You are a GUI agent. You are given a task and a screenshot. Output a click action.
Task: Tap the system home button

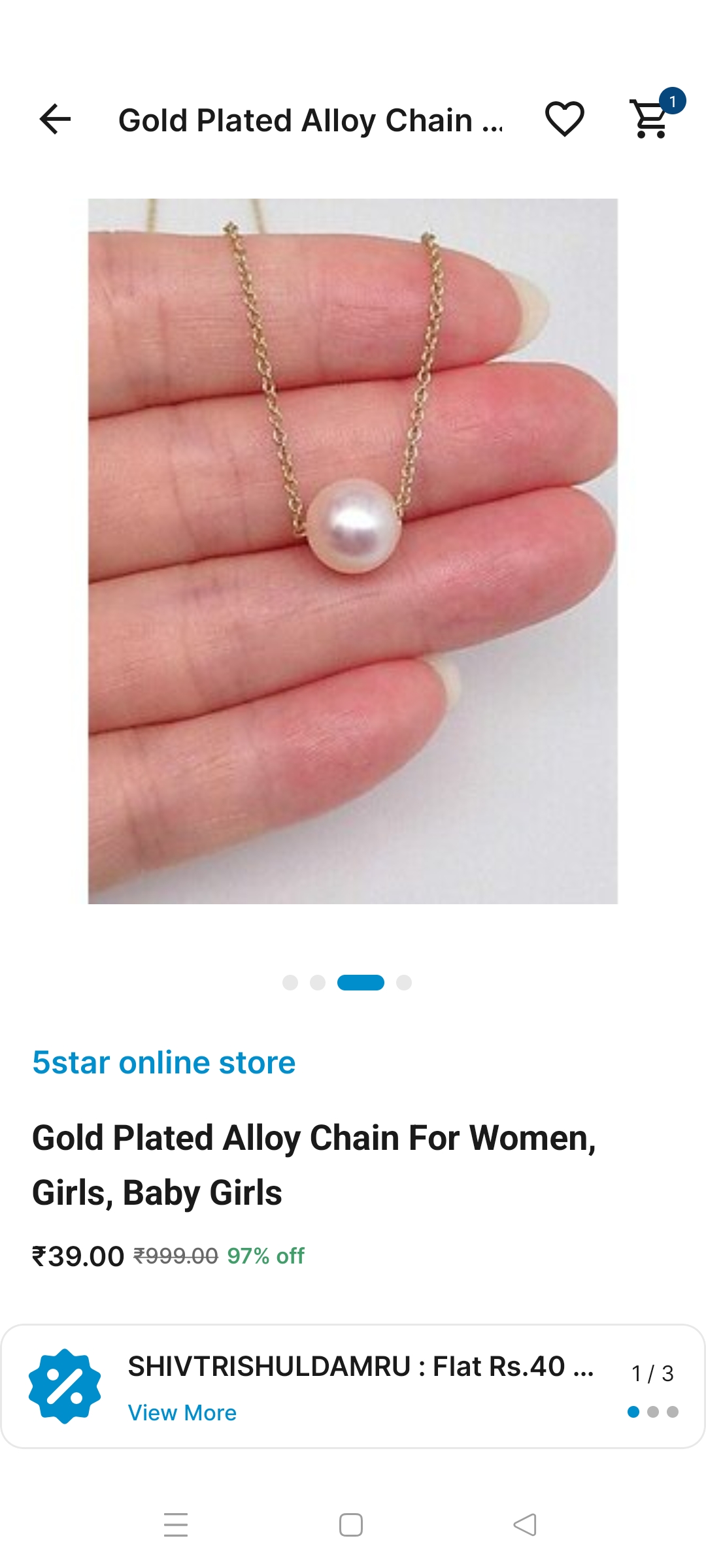351,1525
